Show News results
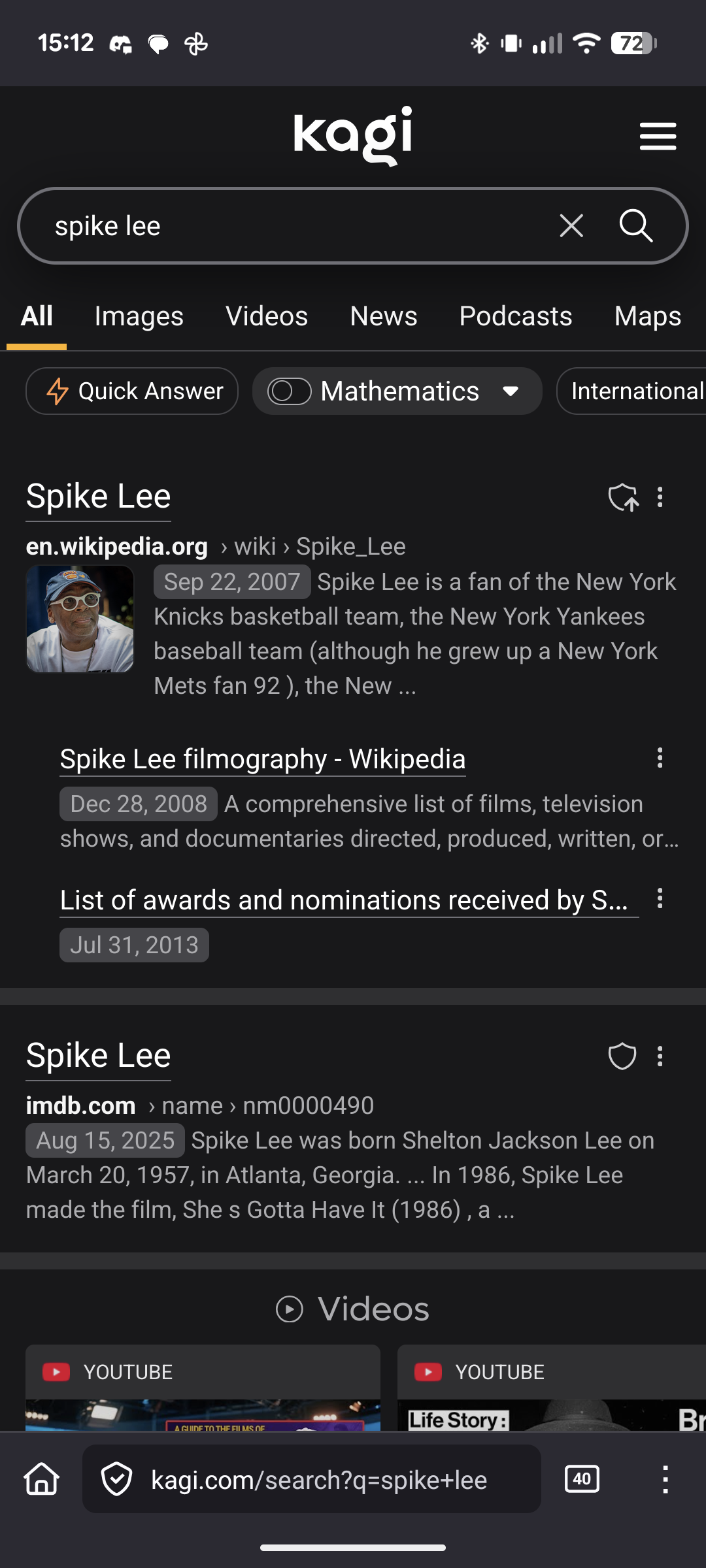The image size is (706, 1568). 383,316
